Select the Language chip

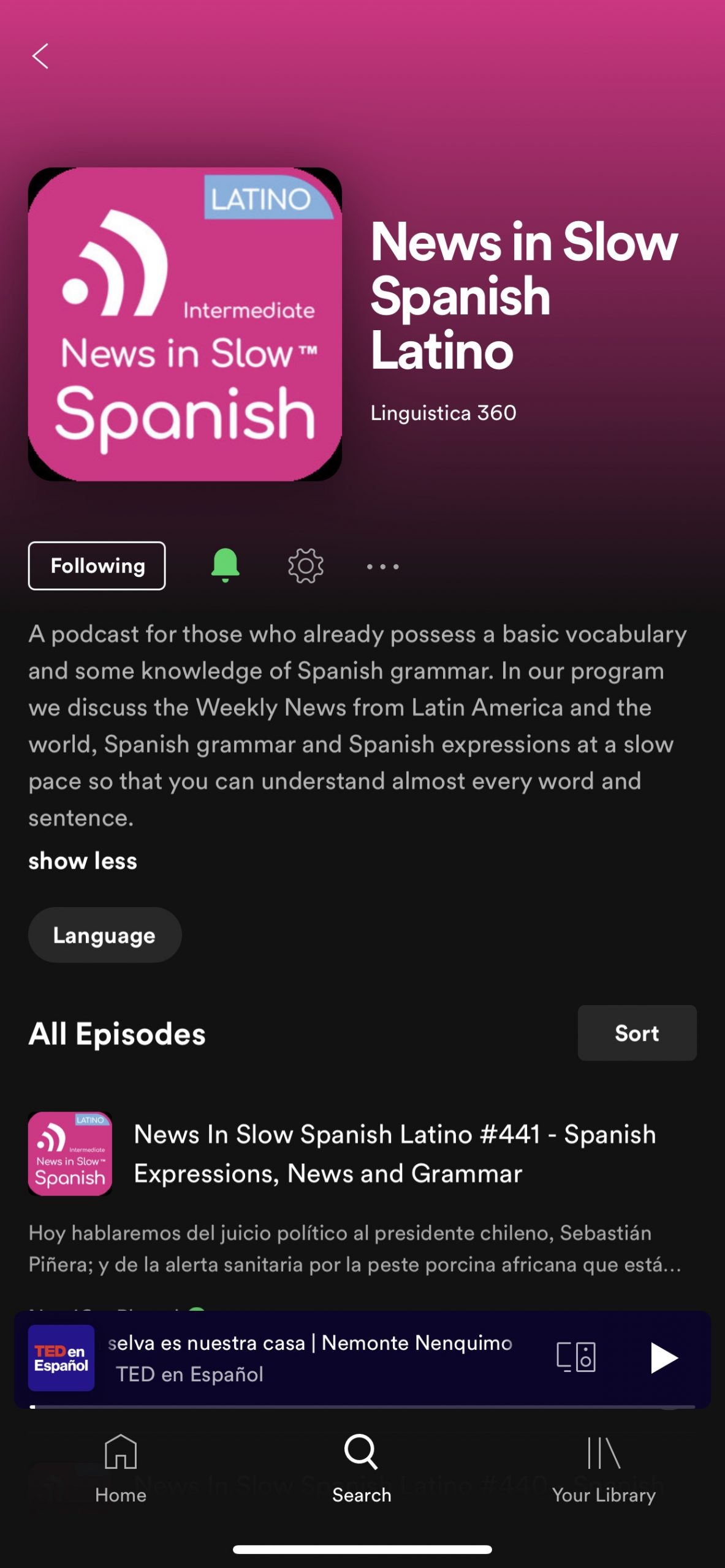[x=105, y=935]
